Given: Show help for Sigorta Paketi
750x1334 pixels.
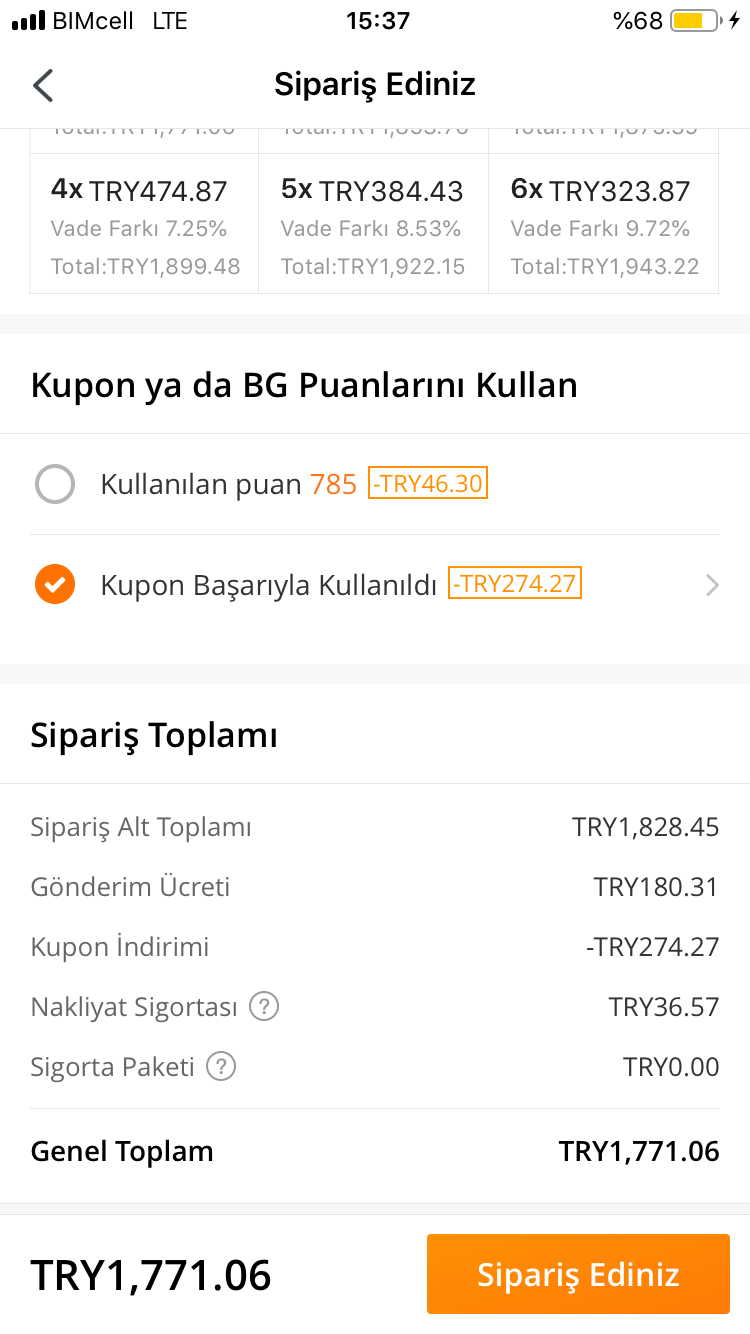Looking at the screenshot, I should pos(221,1066).
